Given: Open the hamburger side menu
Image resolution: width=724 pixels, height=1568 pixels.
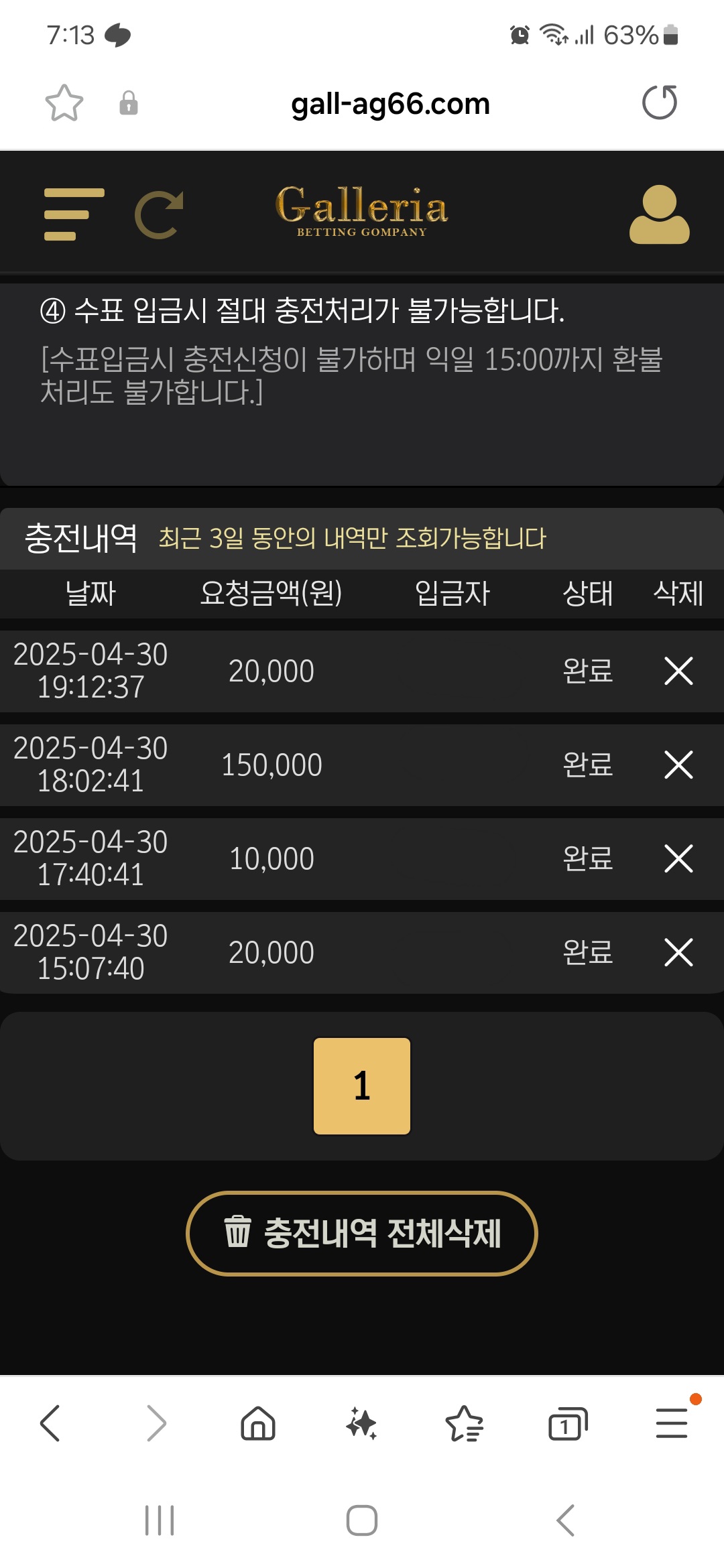Looking at the screenshot, I should pos(74,214).
